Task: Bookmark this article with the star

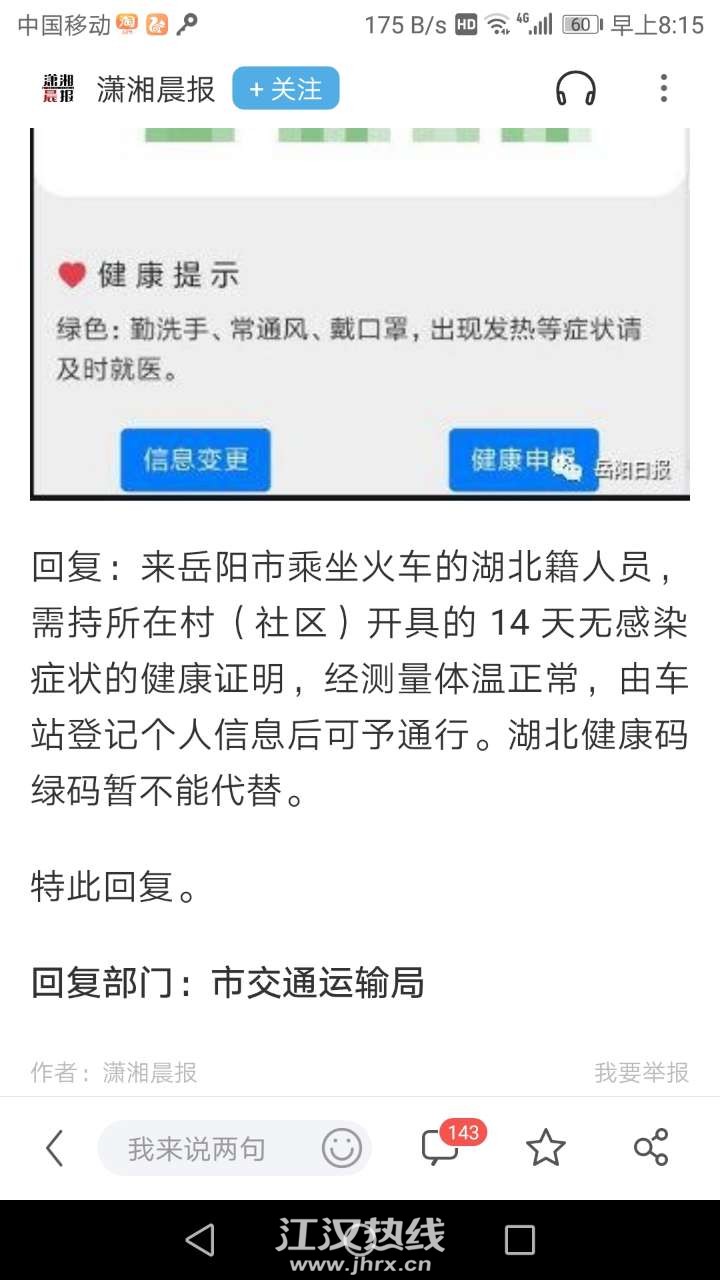Action: [545, 1148]
